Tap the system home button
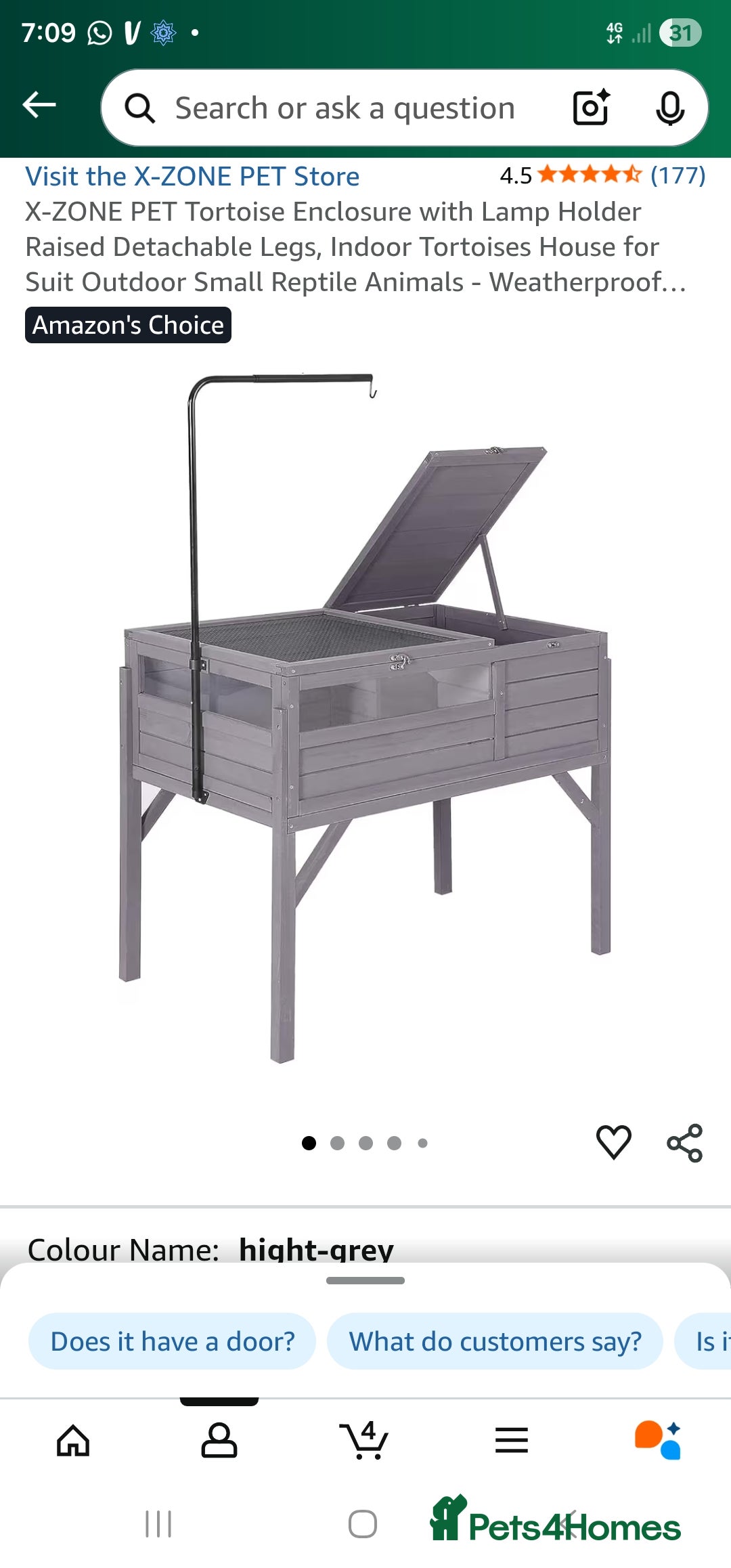Viewport: 731px width, 1568px height. 363,1524
